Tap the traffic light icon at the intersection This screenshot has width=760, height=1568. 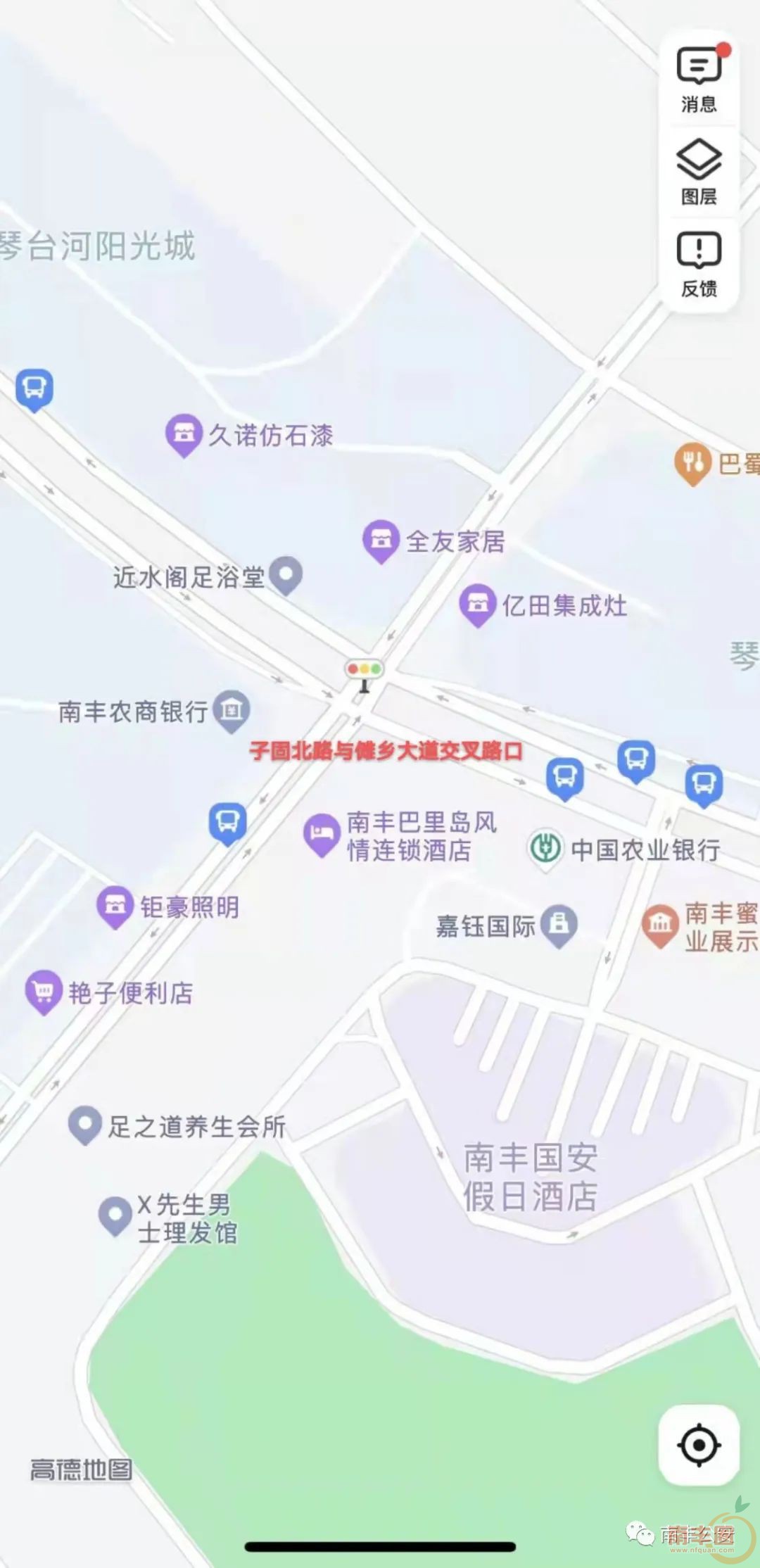[x=364, y=671]
